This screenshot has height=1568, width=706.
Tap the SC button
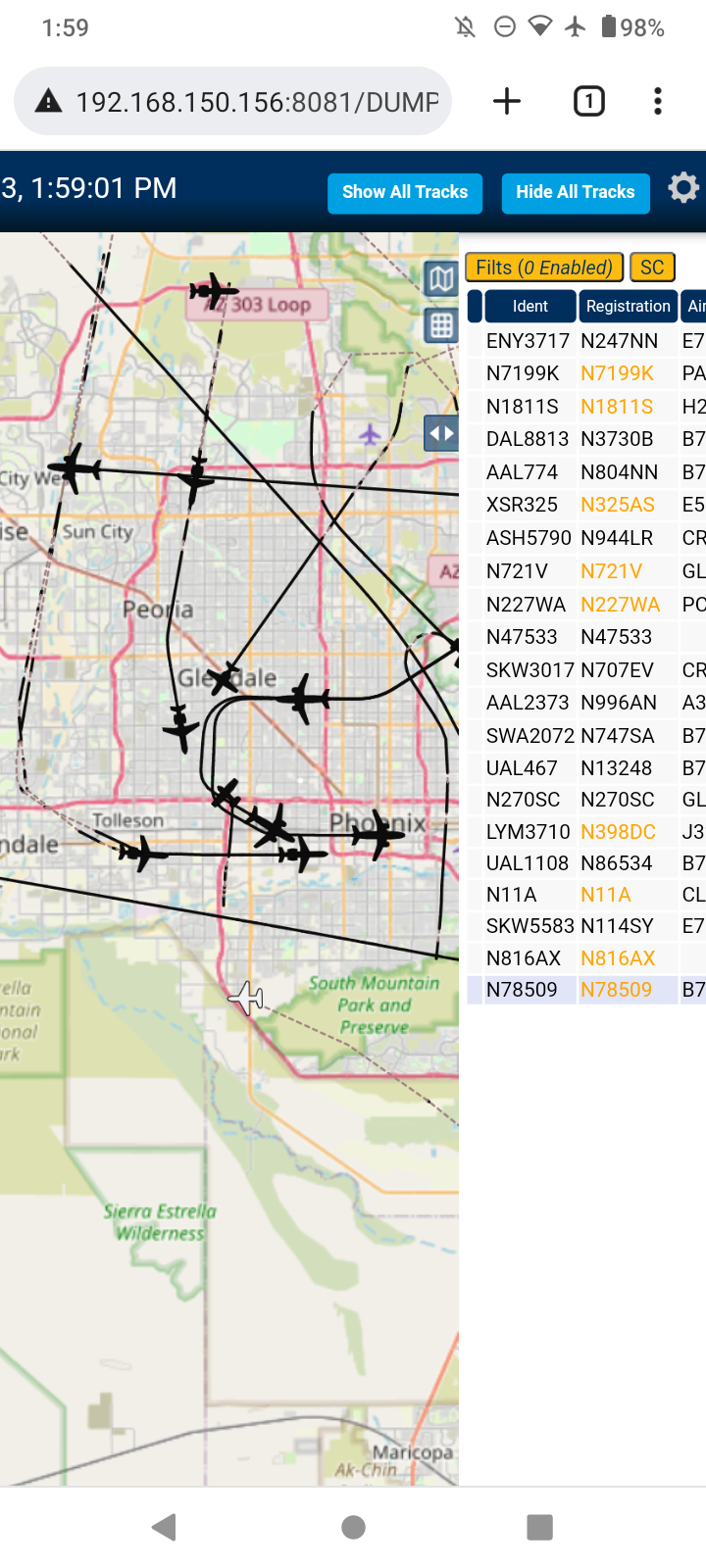pos(652,268)
